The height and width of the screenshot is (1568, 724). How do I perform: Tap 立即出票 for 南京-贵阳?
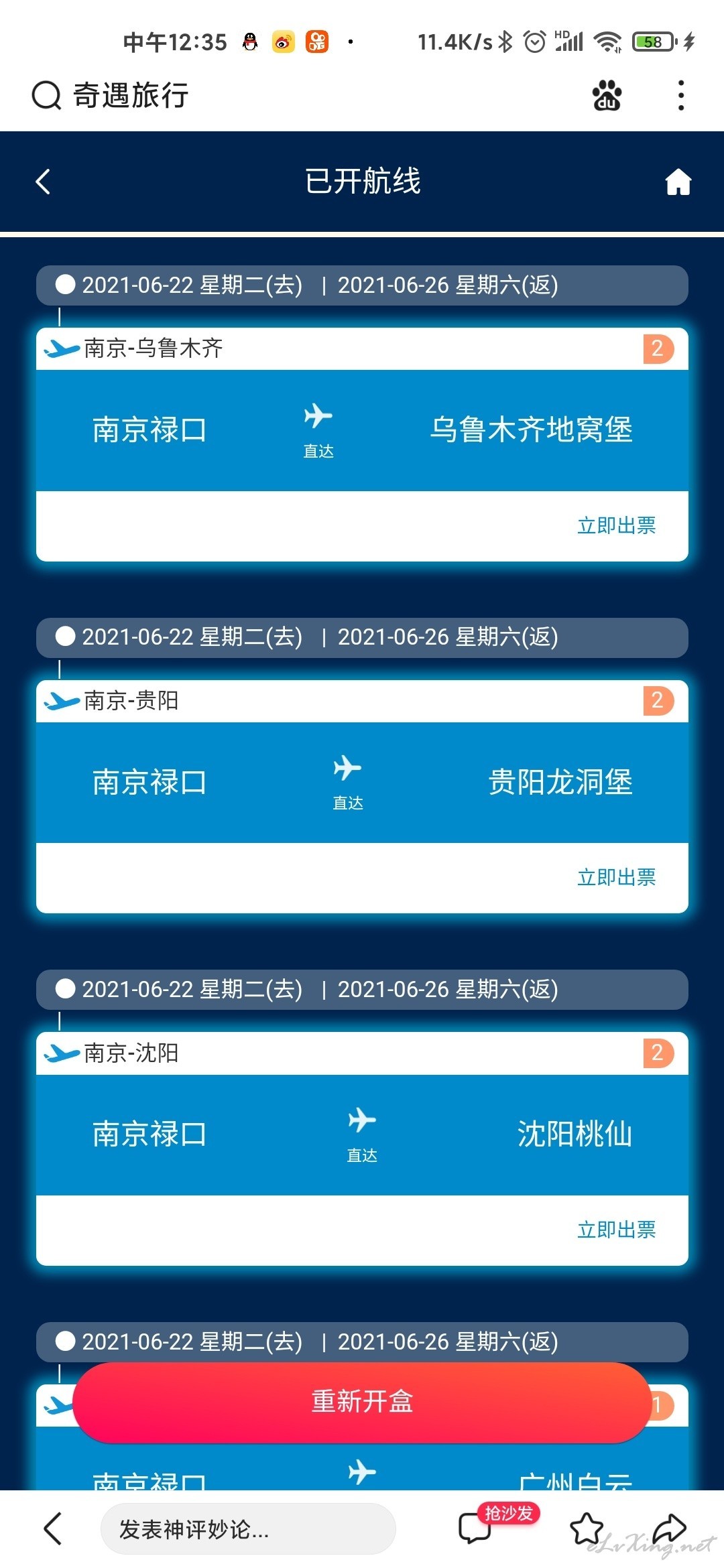[x=617, y=878]
